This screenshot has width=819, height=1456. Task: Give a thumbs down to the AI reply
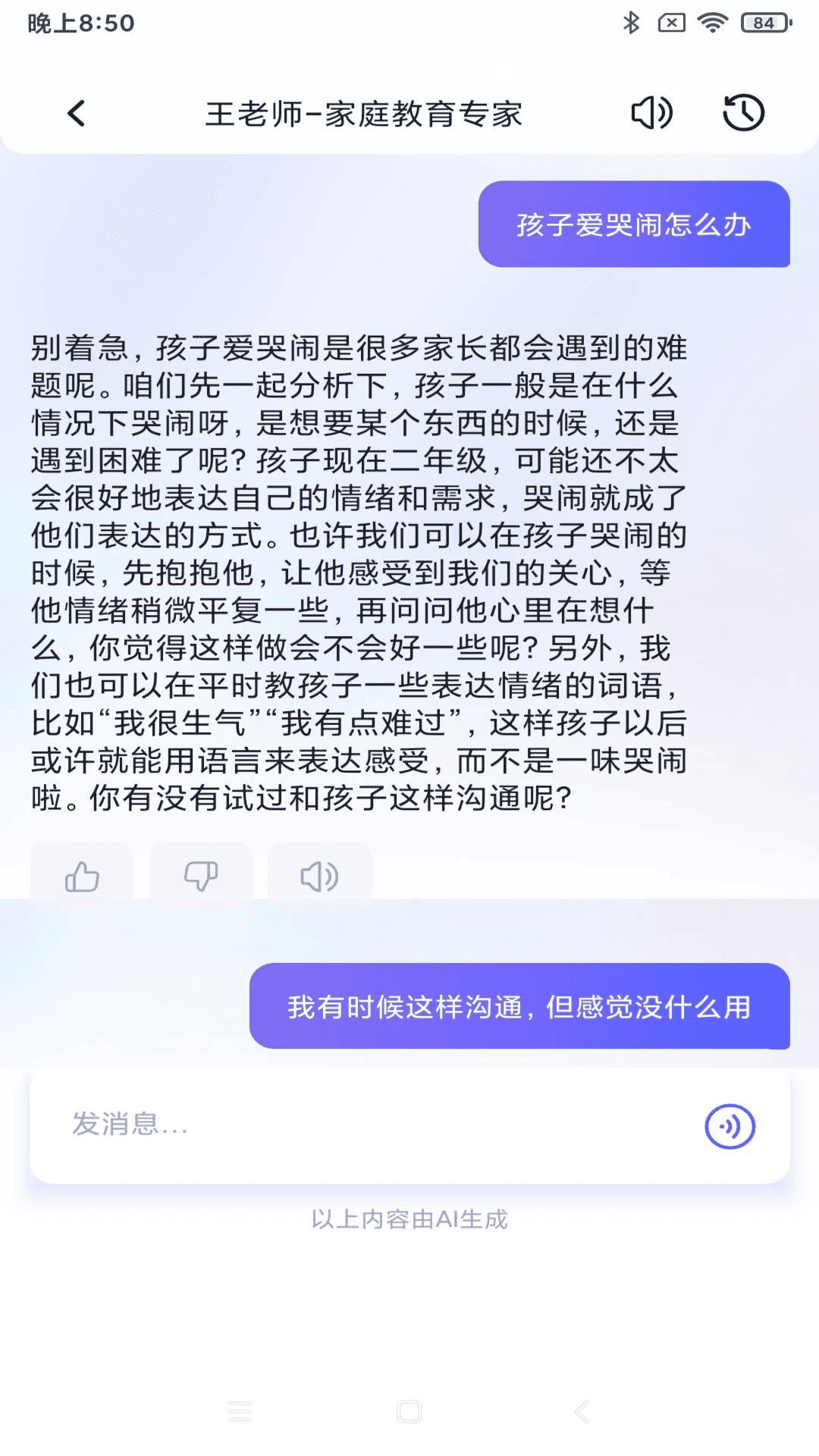(x=200, y=876)
